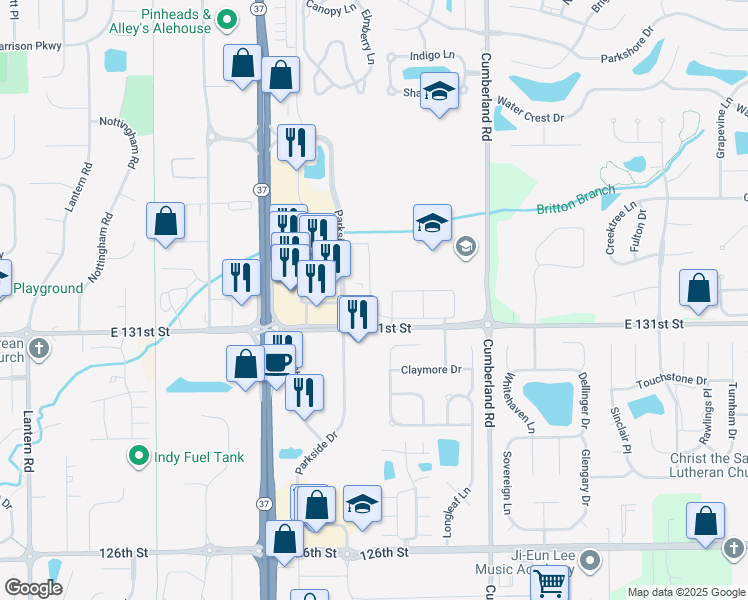Select the restaurant marker on Parkside Dr

305,392
